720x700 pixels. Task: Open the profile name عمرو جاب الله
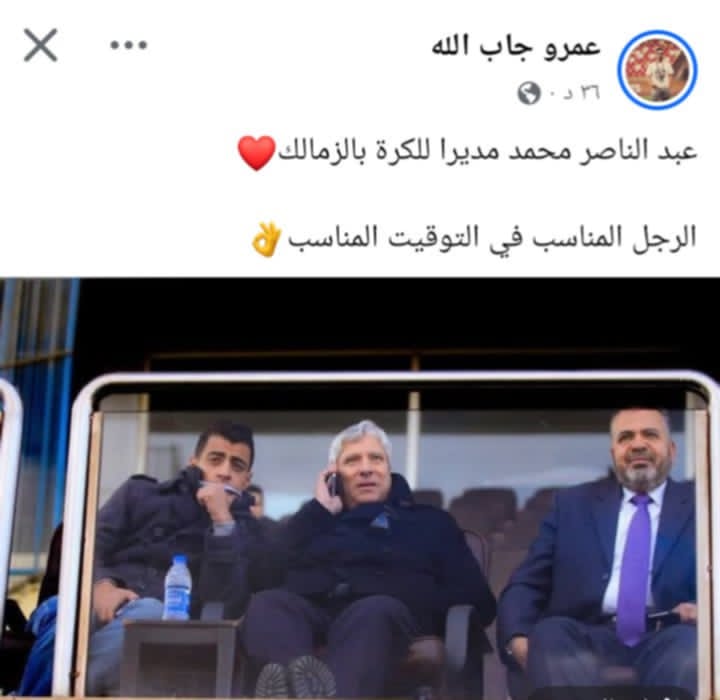tap(515, 46)
